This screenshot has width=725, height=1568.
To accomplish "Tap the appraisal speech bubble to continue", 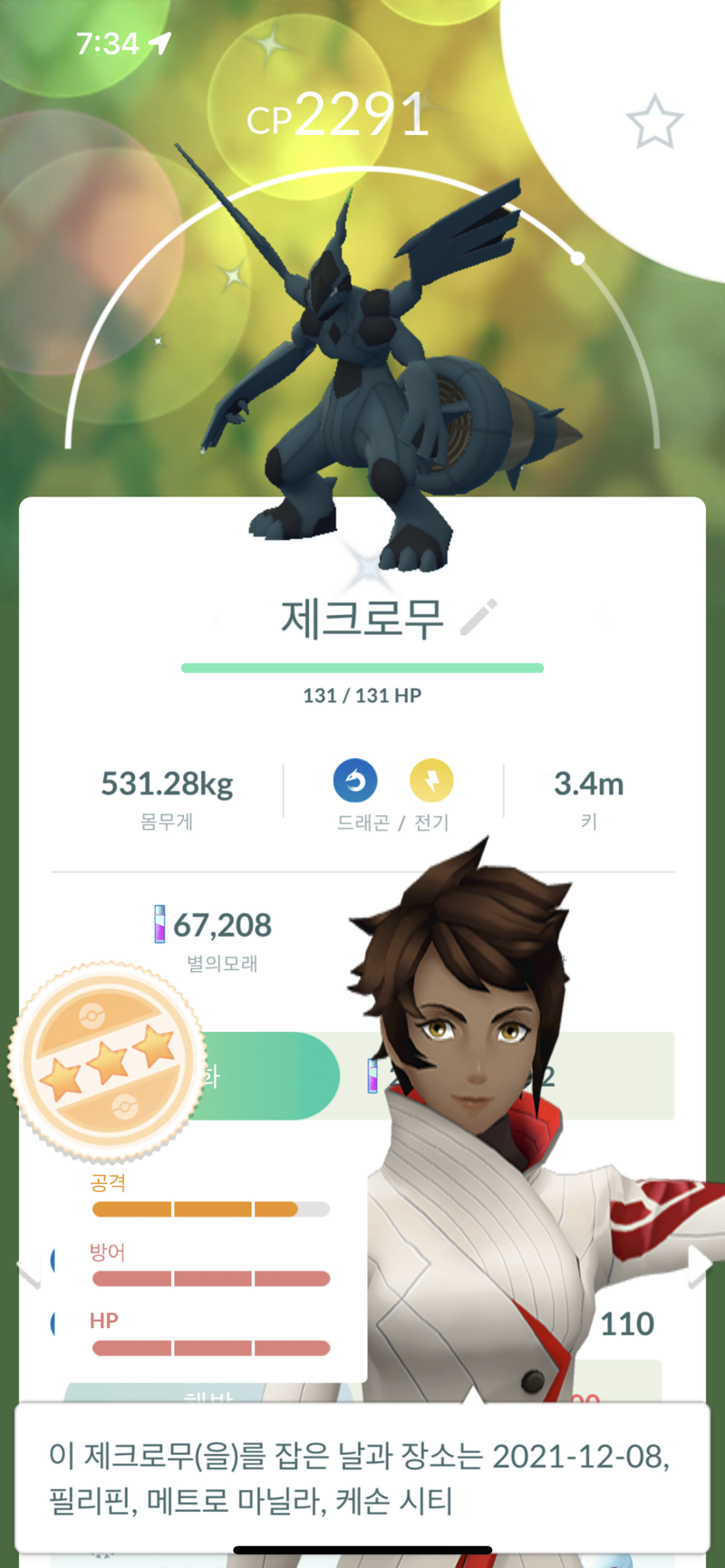I will pyautogui.click(x=362, y=1478).
